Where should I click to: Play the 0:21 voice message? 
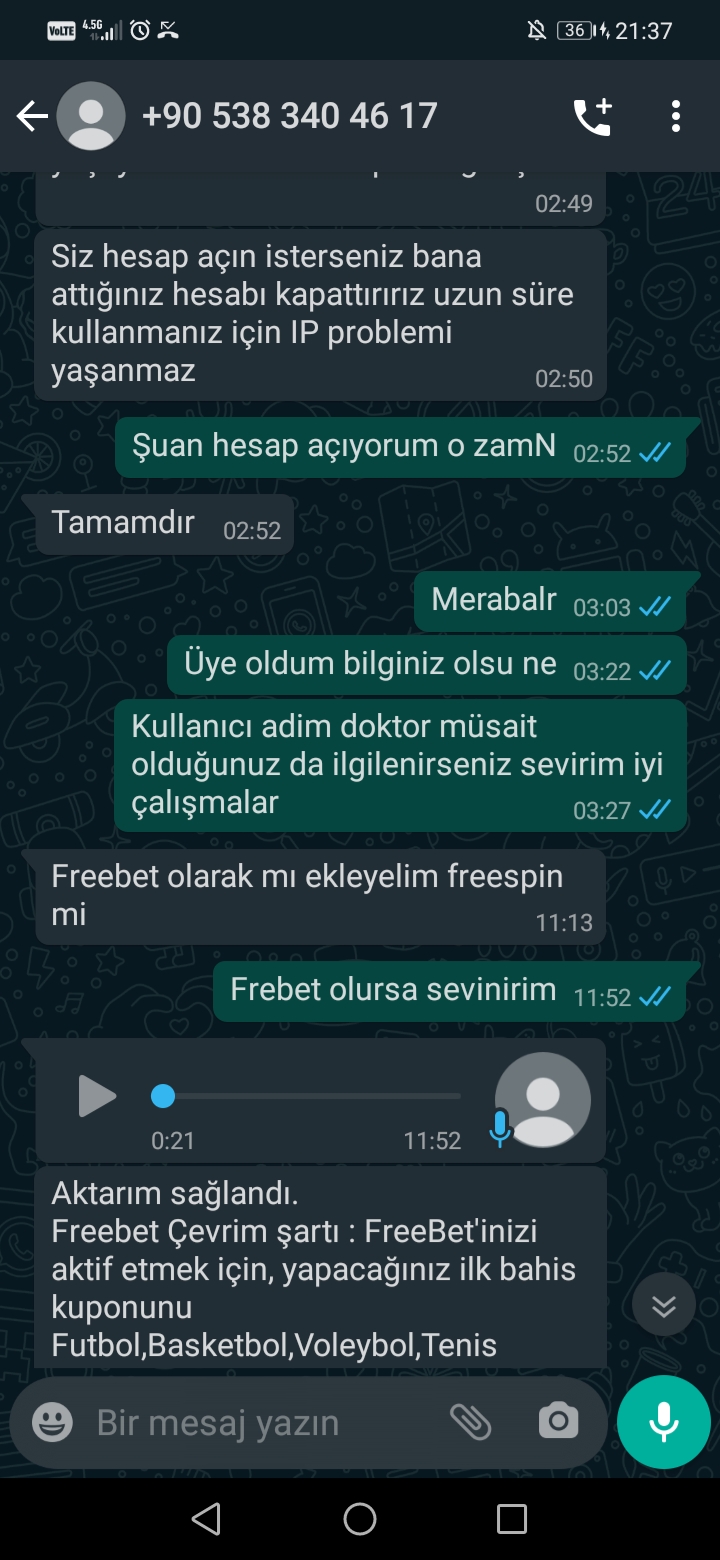(97, 1096)
